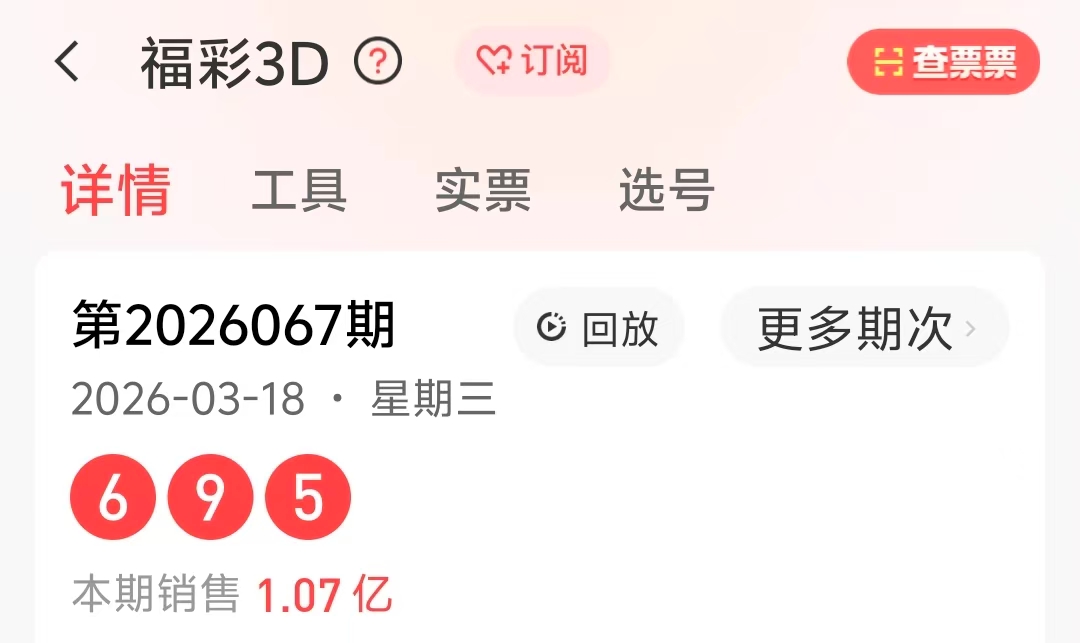Subscribe with the 订阅 button
Screen dimensions: 1080x643
coord(531,62)
